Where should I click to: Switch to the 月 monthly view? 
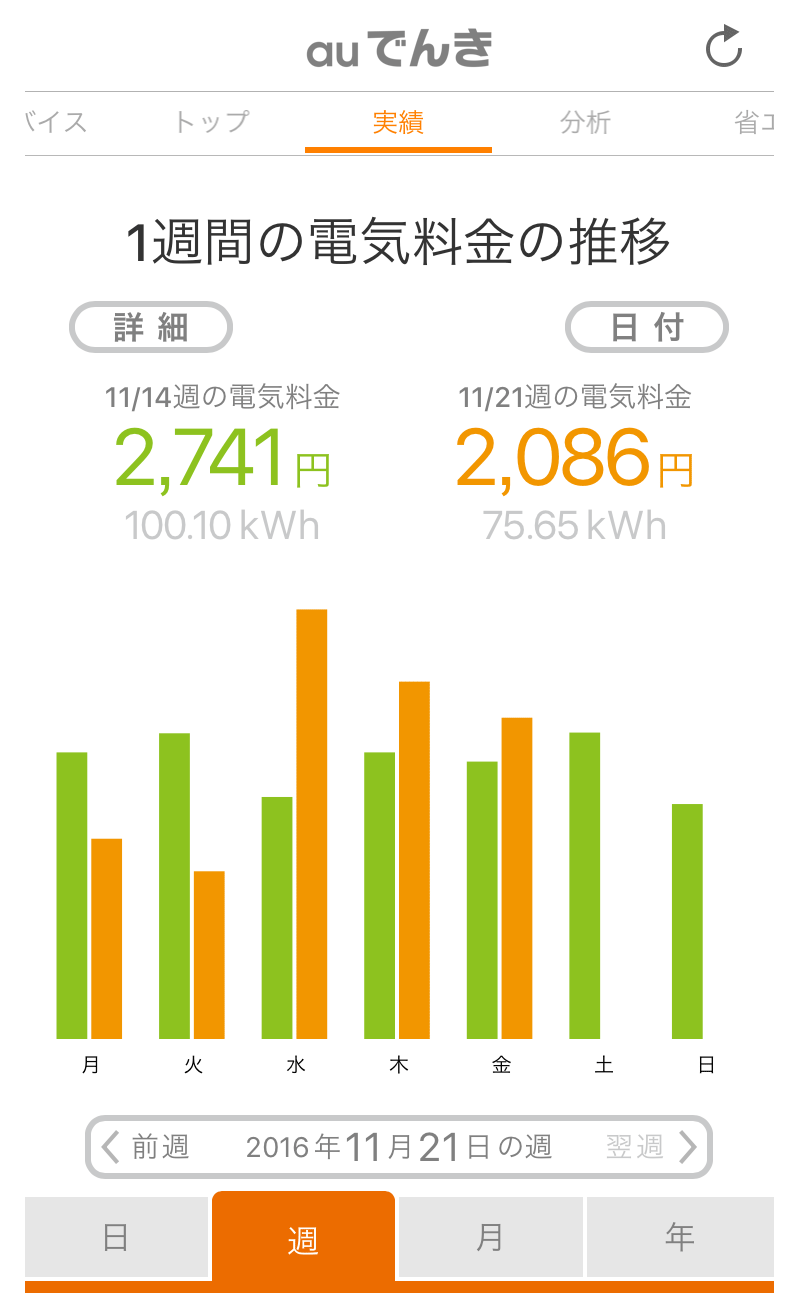tap(490, 1238)
